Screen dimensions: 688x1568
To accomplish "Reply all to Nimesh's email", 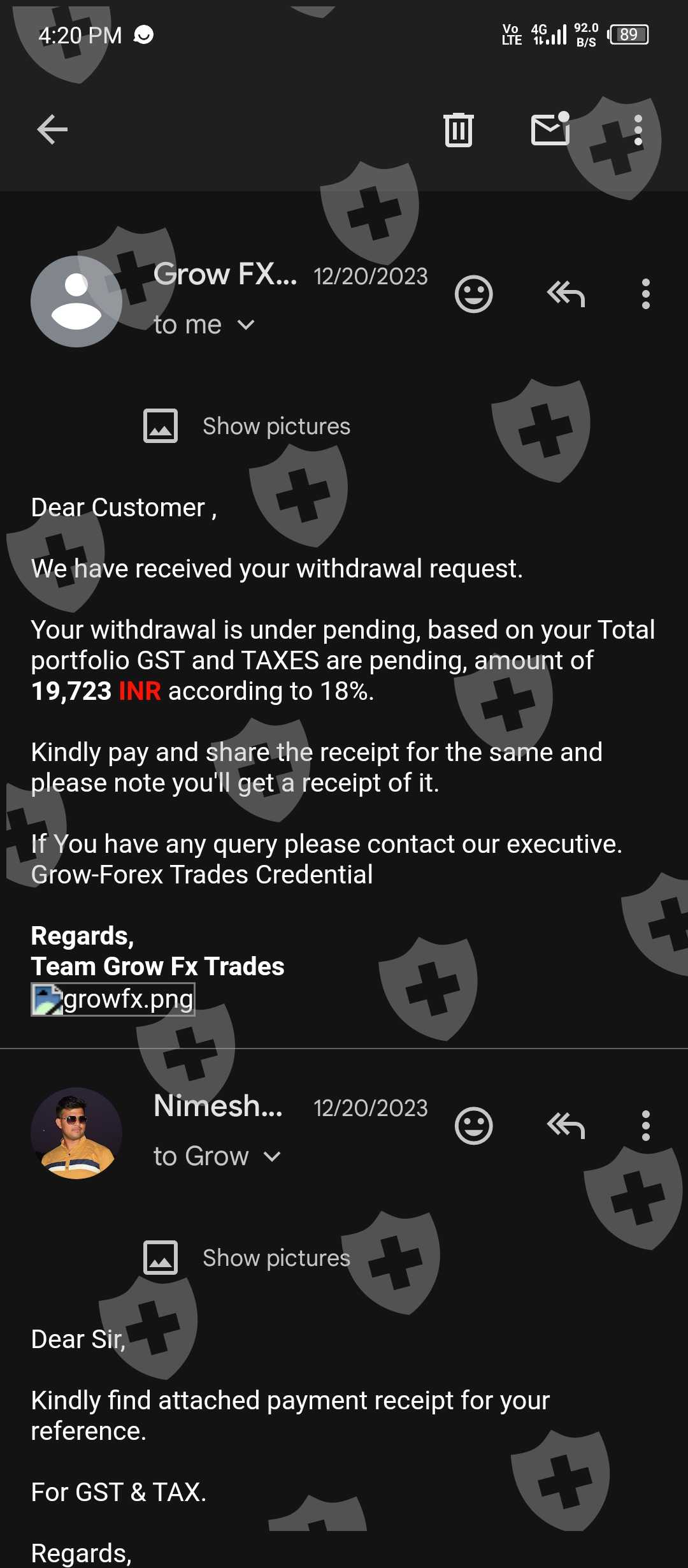I will [566, 1126].
